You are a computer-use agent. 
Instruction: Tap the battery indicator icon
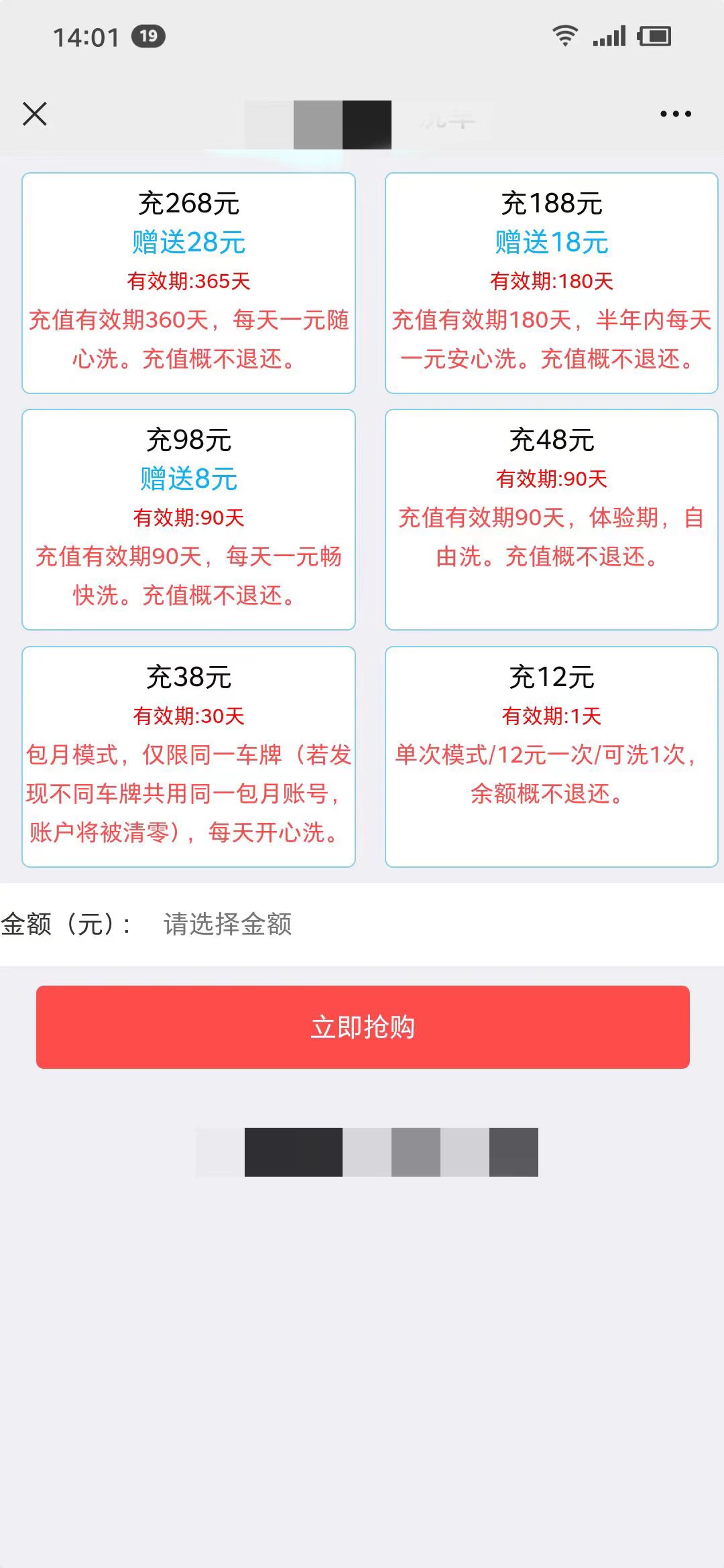click(655, 37)
